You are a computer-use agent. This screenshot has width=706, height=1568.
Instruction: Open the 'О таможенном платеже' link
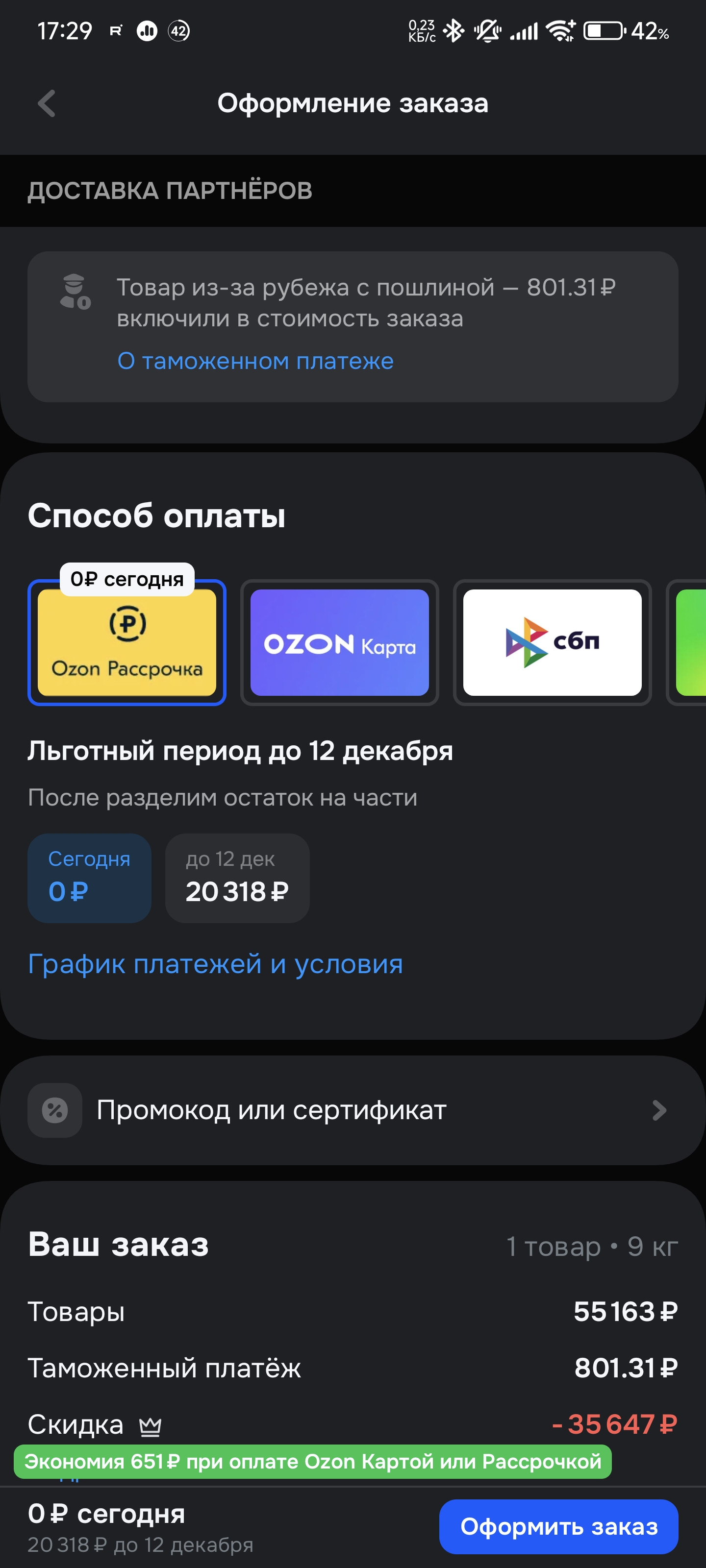click(255, 361)
